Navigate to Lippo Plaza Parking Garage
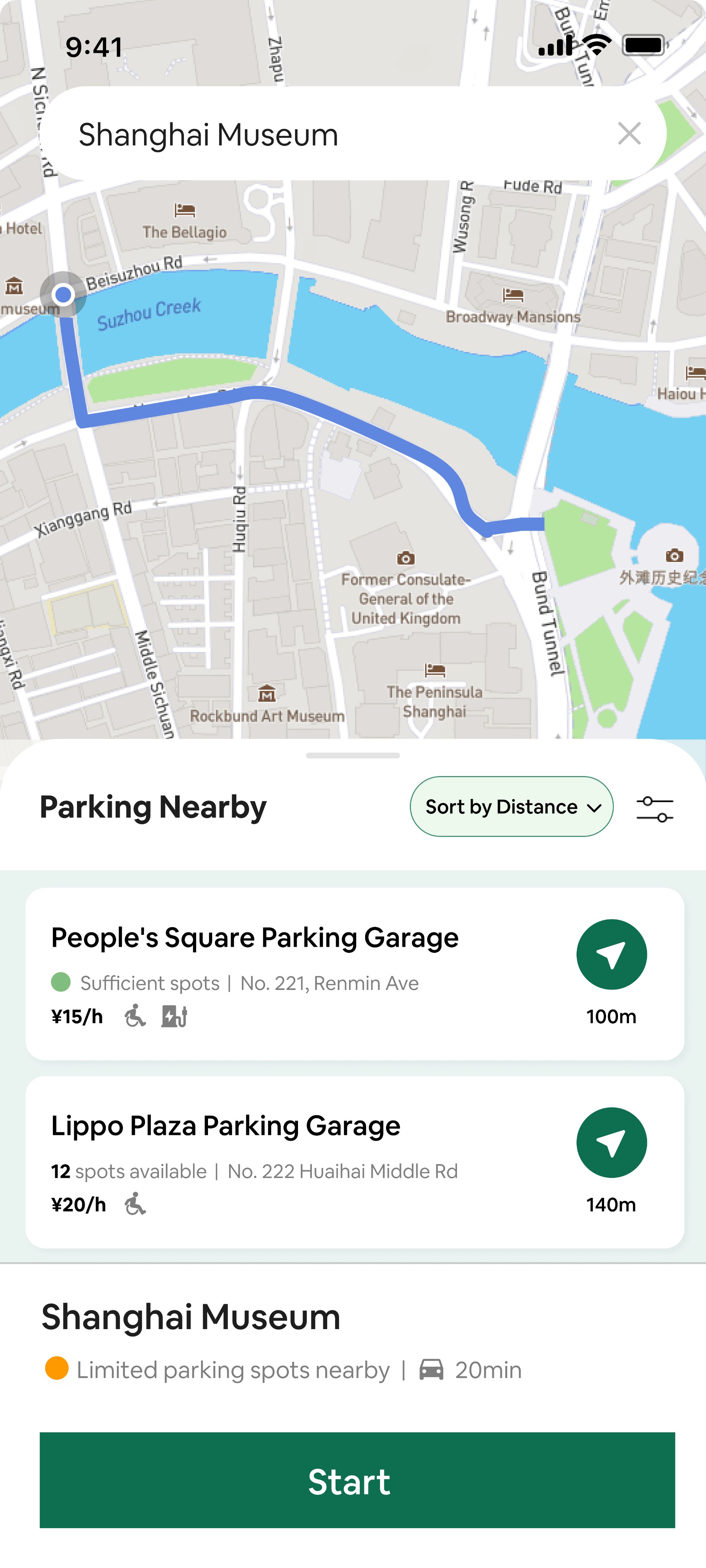706x1568 pixels. click(612, 1143)
